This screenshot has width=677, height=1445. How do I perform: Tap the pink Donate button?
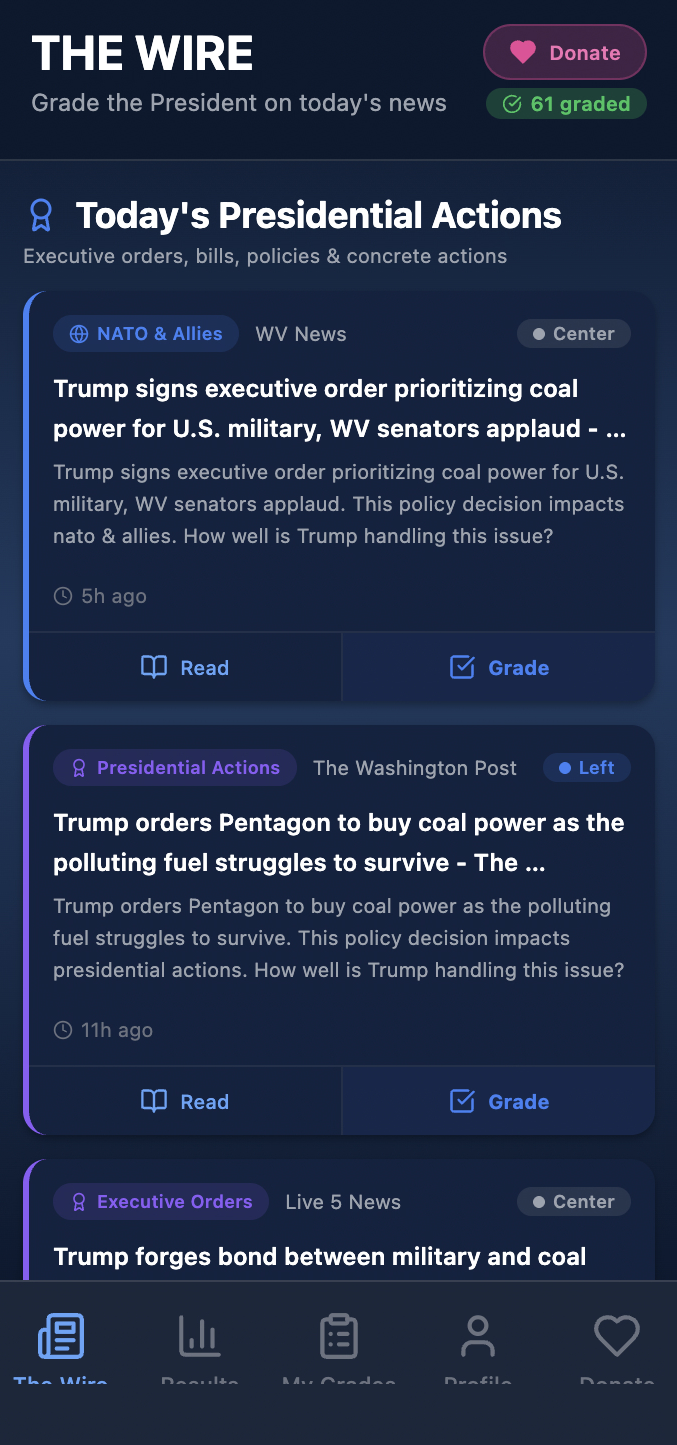(x=565, y=52)
